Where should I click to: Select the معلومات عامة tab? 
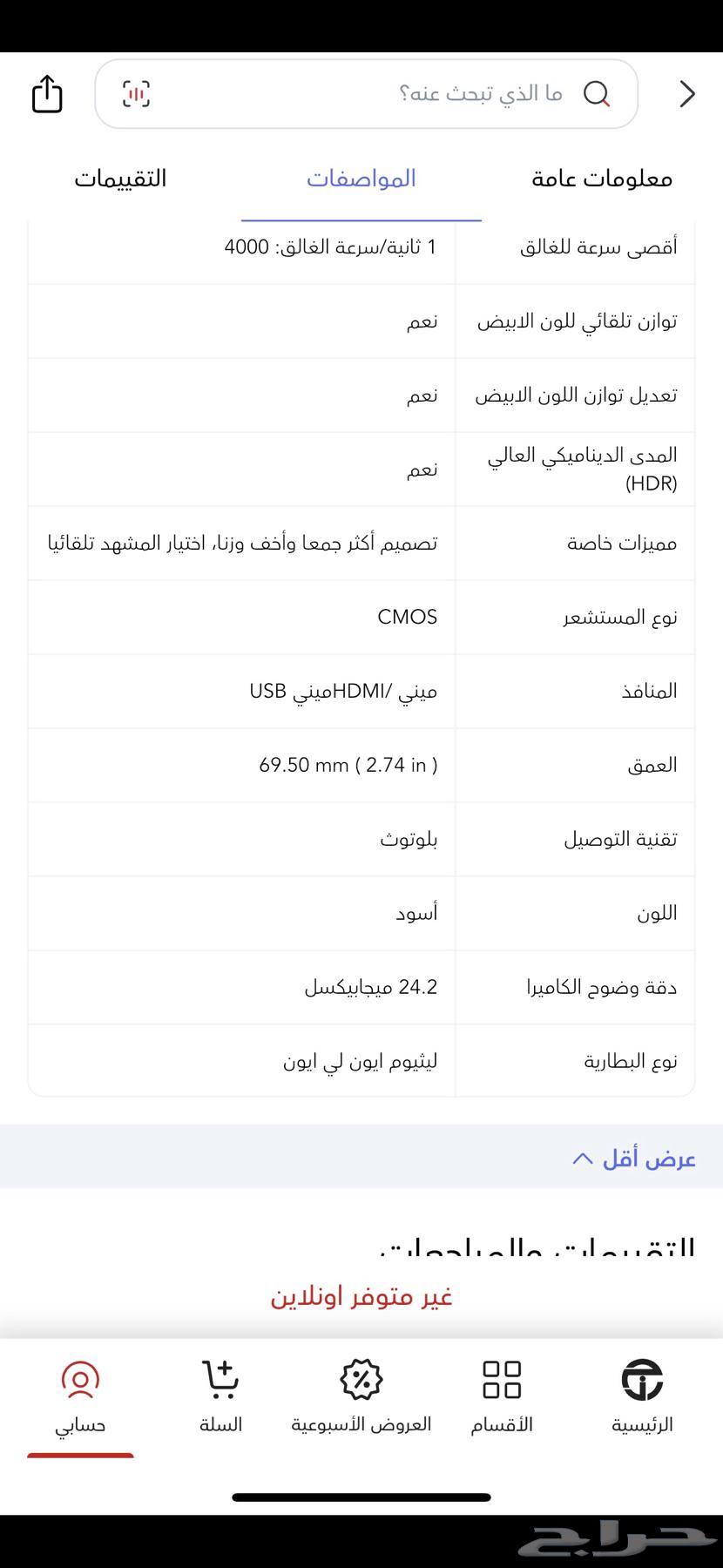[602, 179]
